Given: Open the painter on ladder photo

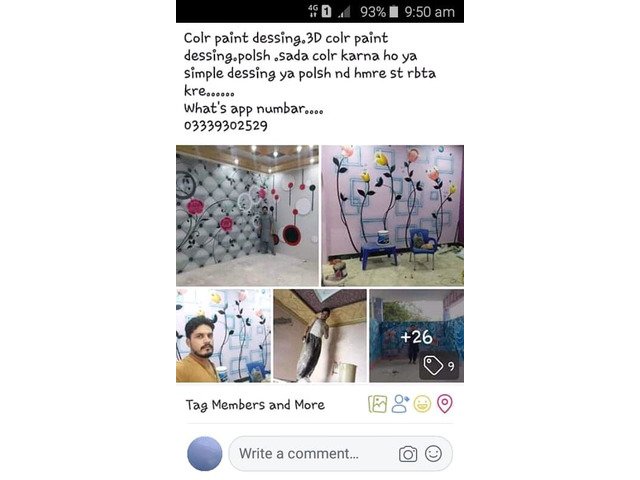Looking at the screenshot, I should tap(319, 336).
